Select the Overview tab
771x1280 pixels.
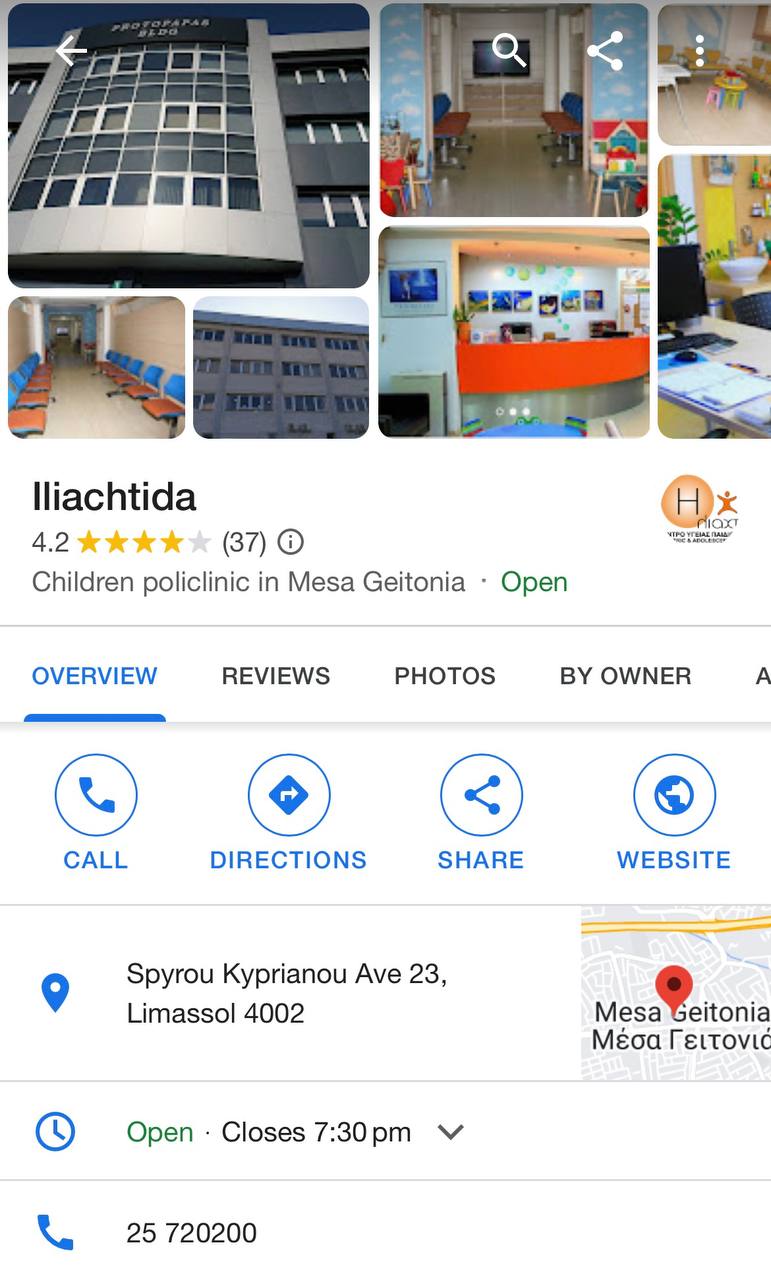click(94, 676)
